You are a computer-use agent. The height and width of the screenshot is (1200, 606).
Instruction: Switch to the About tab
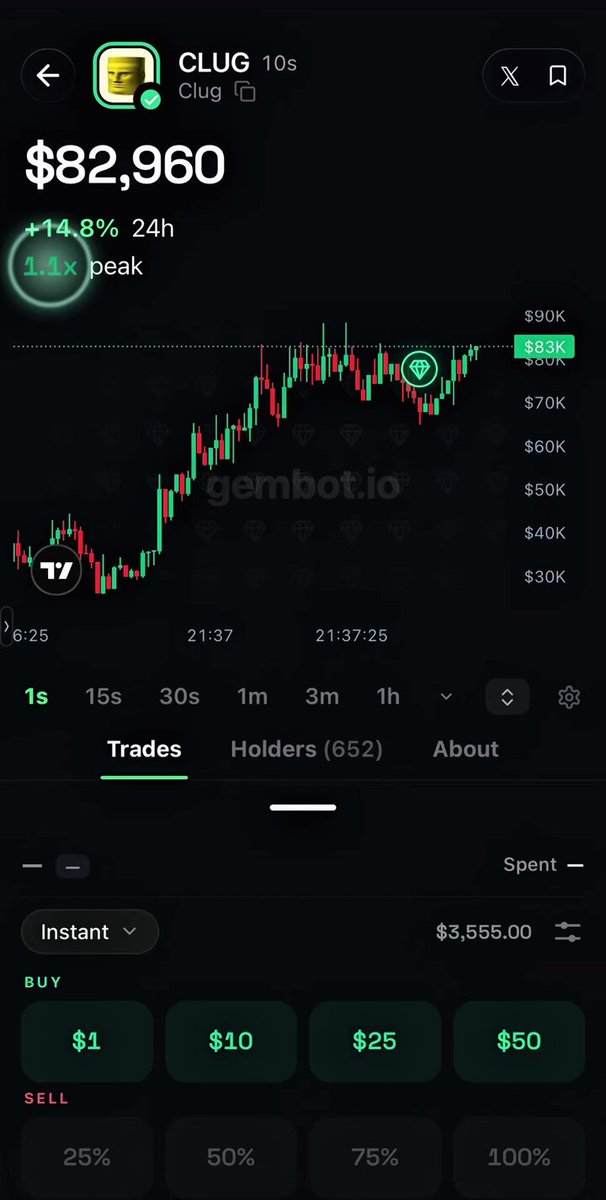coord(465,749)
